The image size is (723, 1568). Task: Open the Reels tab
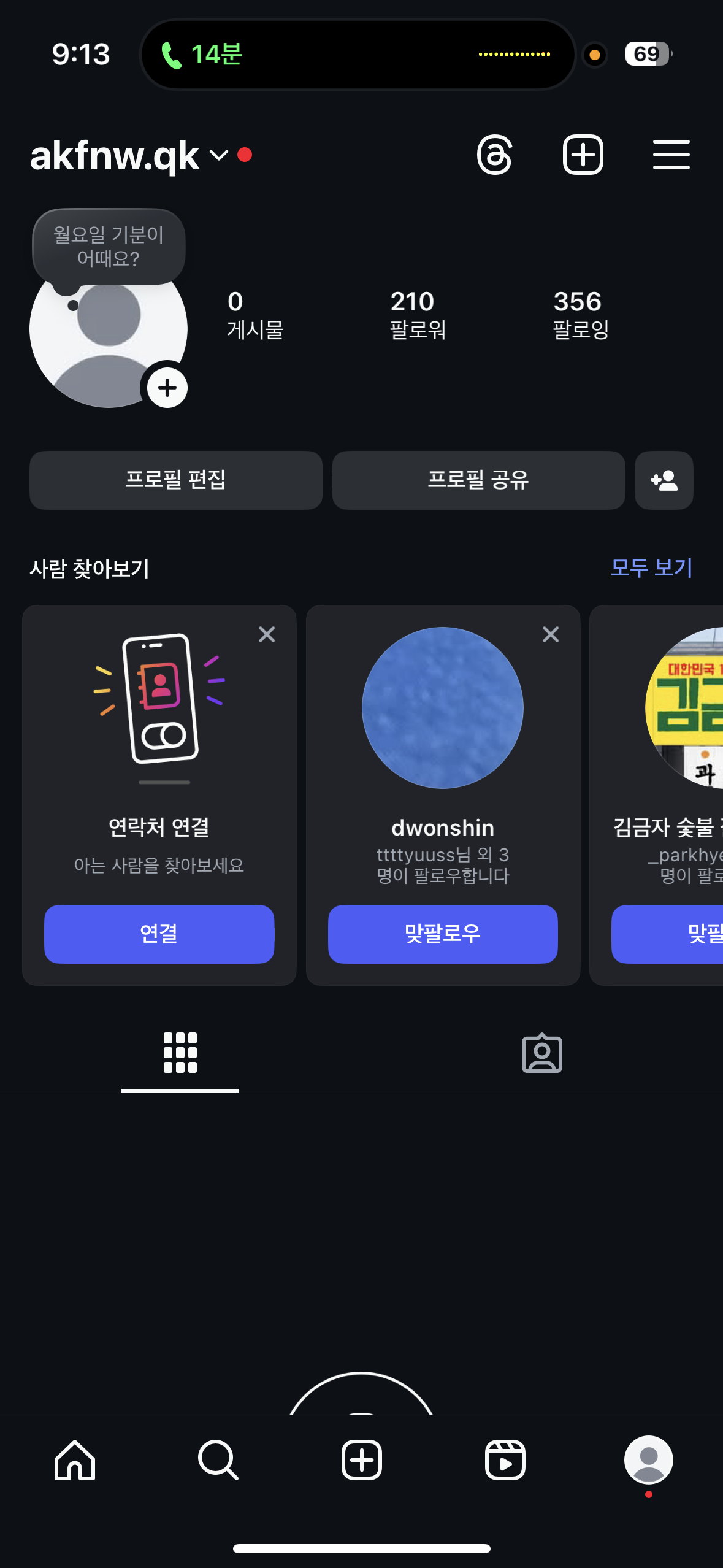click(x=505, y=1460)
